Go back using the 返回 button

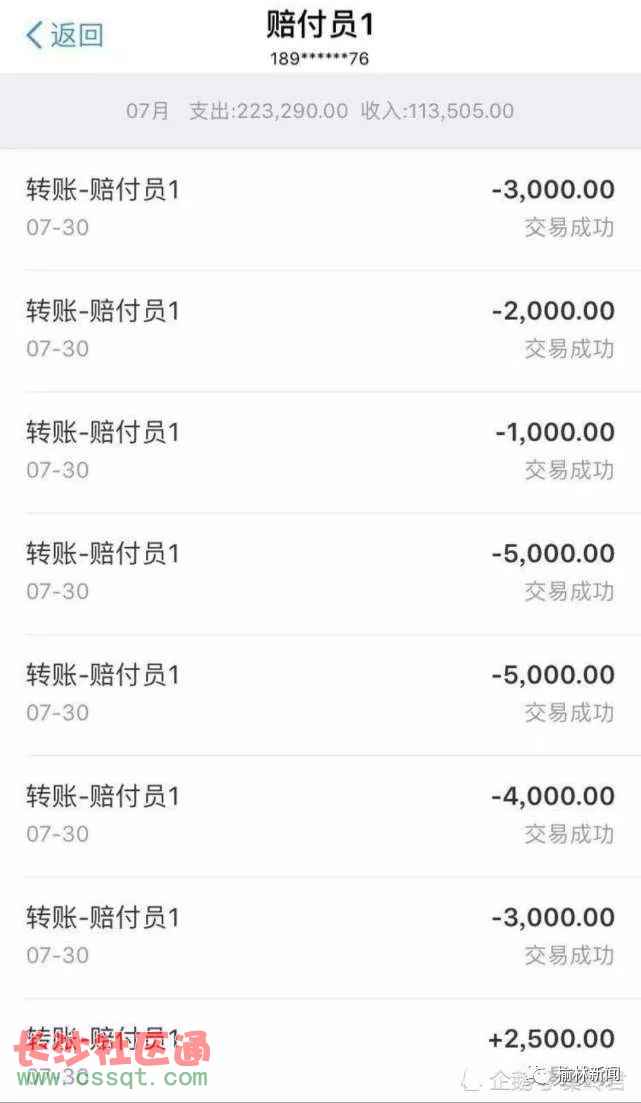65,35
